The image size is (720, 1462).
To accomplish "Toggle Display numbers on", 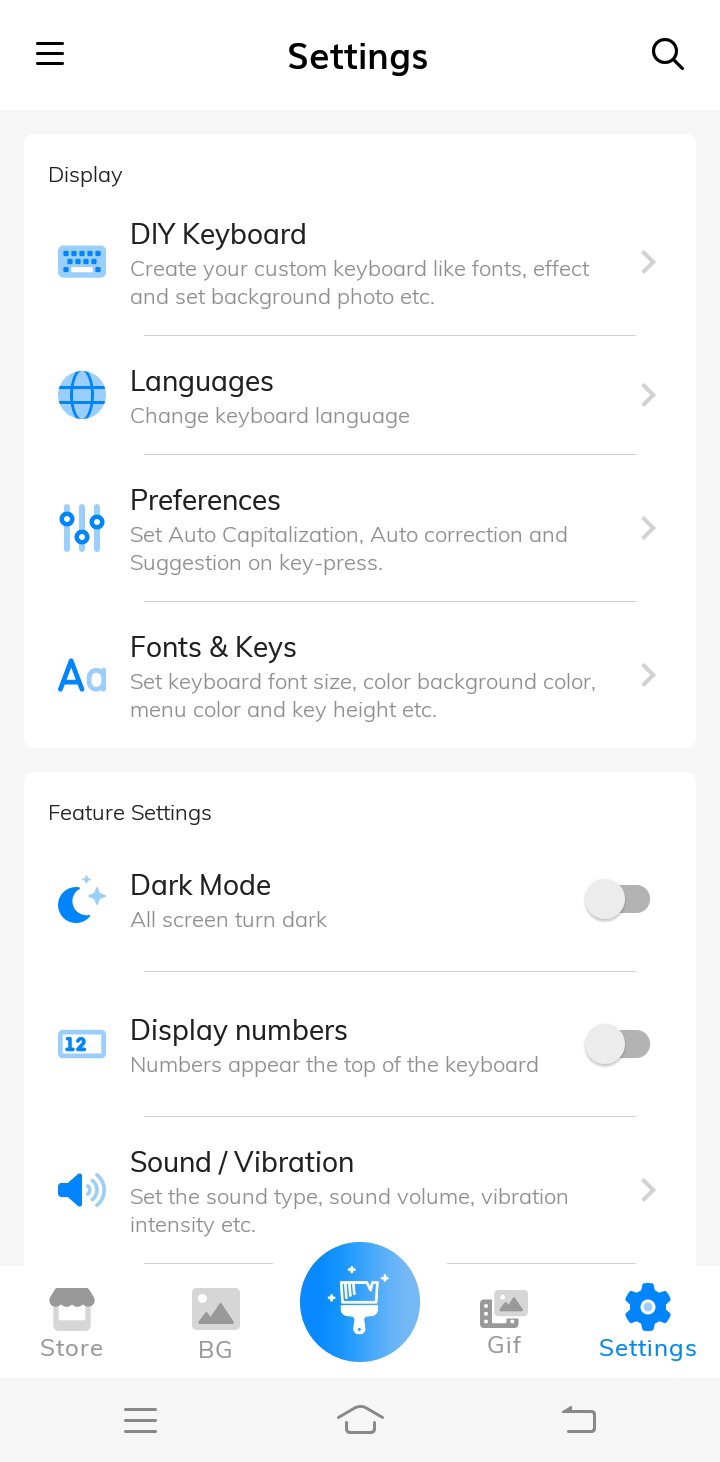I will point(618,1044).
